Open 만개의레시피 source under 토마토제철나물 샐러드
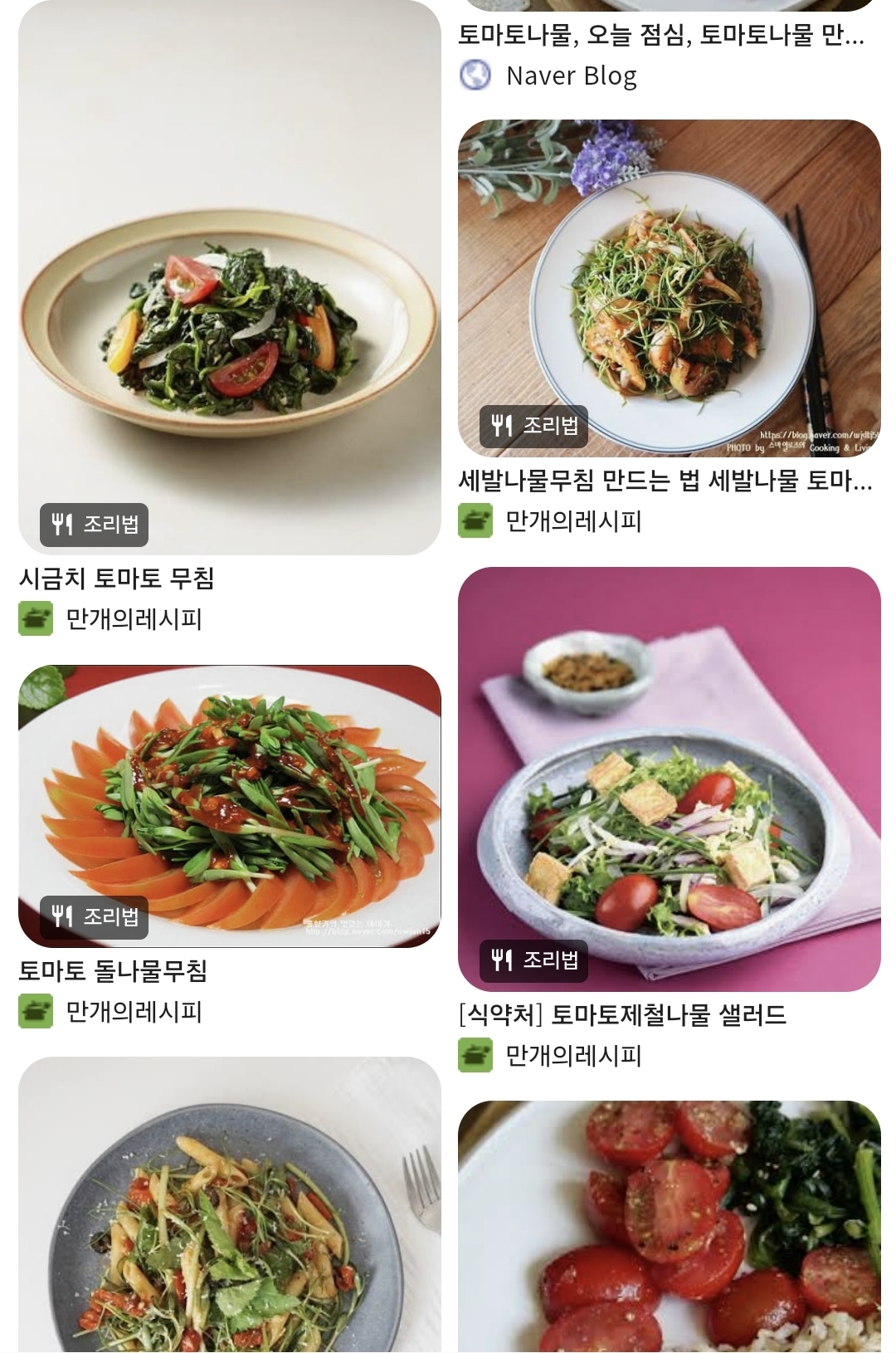Screen dimensions: 896x1353 click(x=572, y=1056)
